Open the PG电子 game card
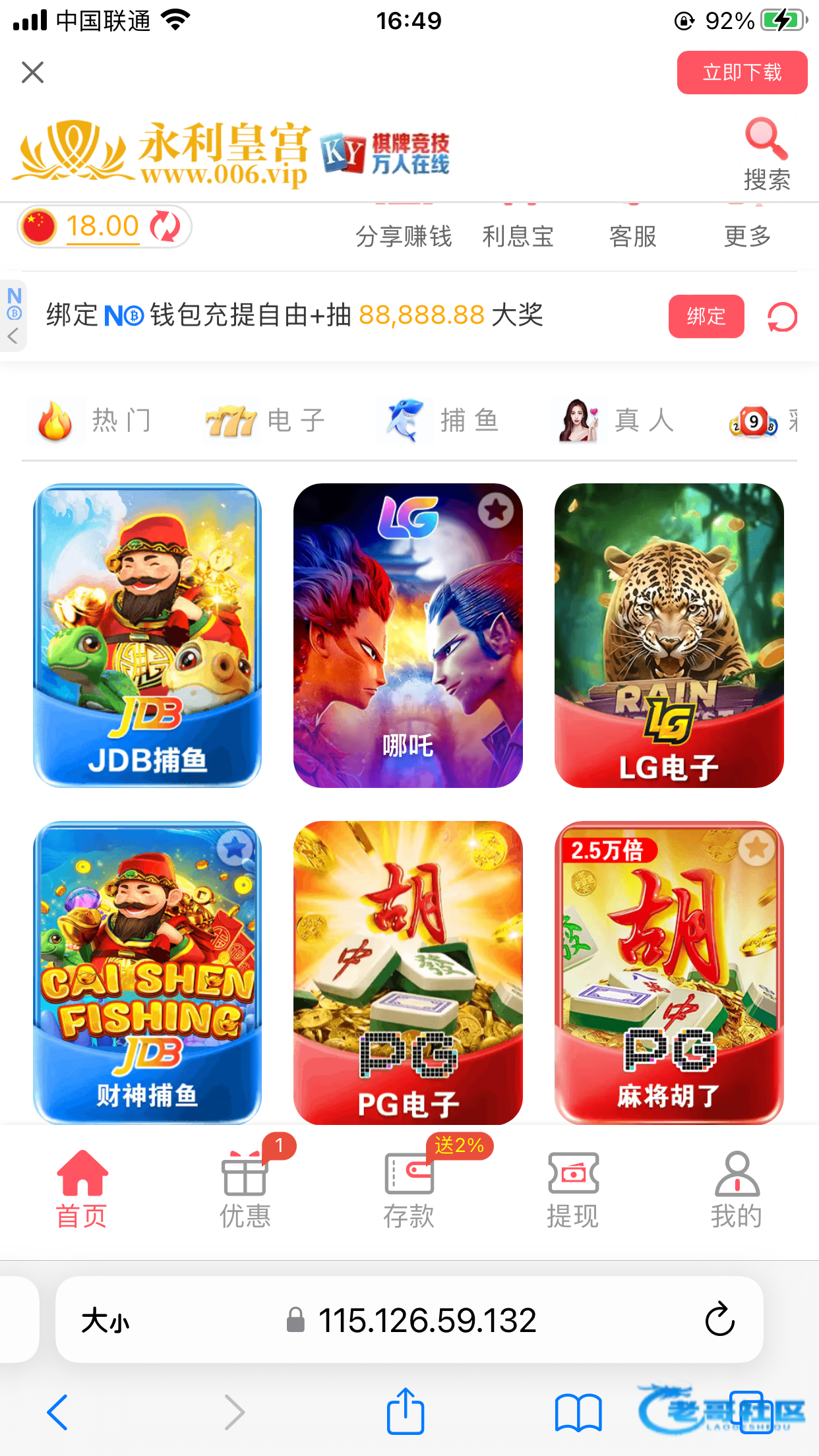Viewport: 819px width, 1456px height. (x=408, y=973)
